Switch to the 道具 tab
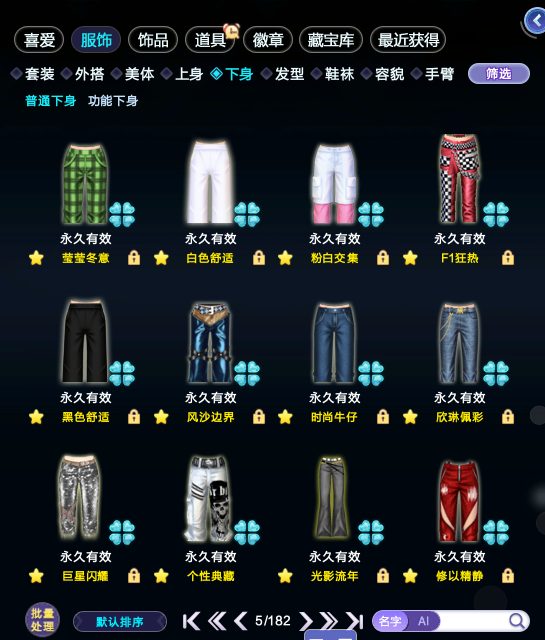Viewport: 545px width, 640px height. click(x=210, y=40)
